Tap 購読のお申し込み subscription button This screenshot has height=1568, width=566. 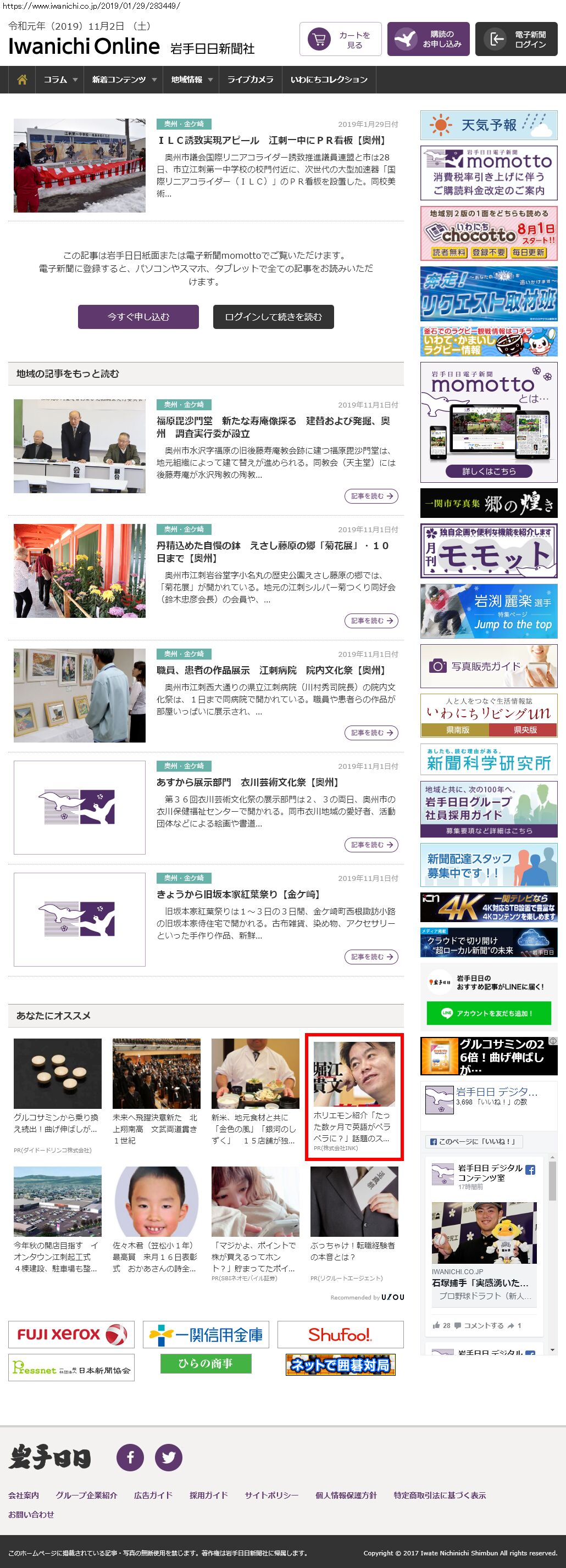click(428, 40)
